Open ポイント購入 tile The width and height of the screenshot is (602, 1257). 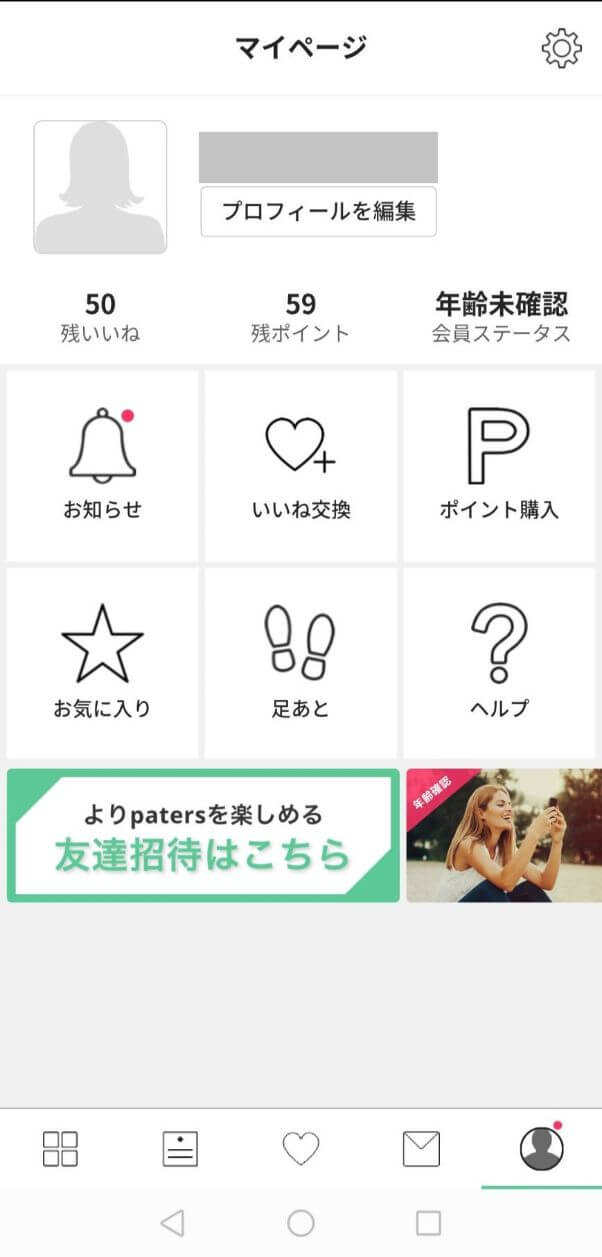tap(499, 466)
